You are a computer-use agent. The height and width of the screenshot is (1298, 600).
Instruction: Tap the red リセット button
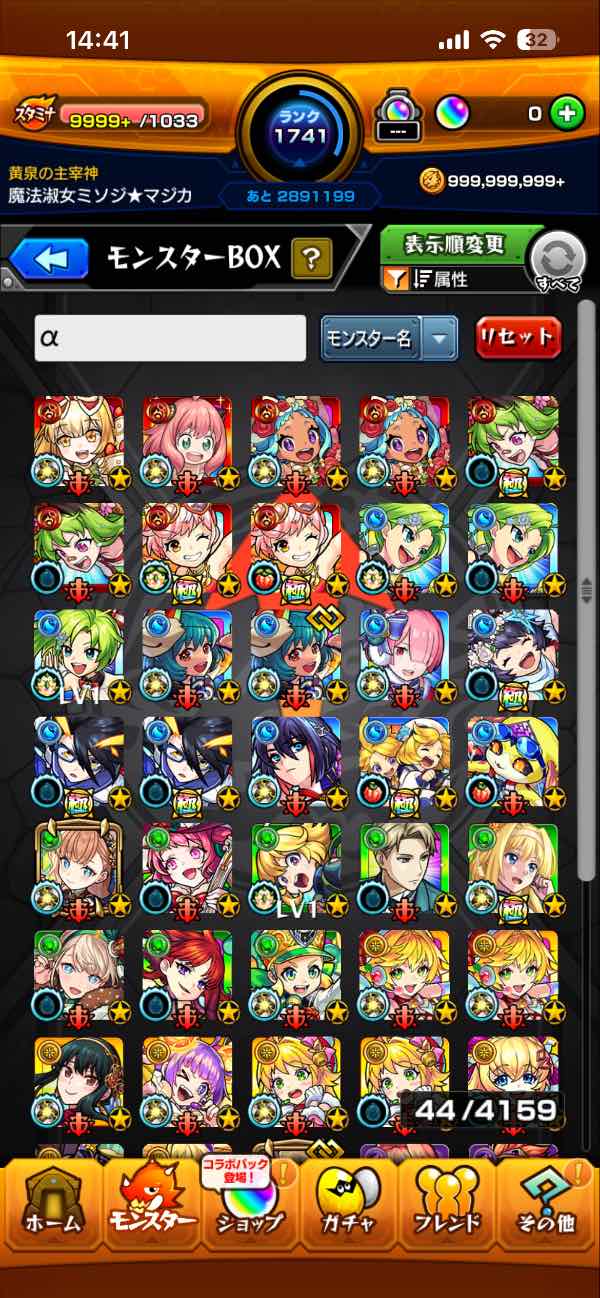coord(518,338)
